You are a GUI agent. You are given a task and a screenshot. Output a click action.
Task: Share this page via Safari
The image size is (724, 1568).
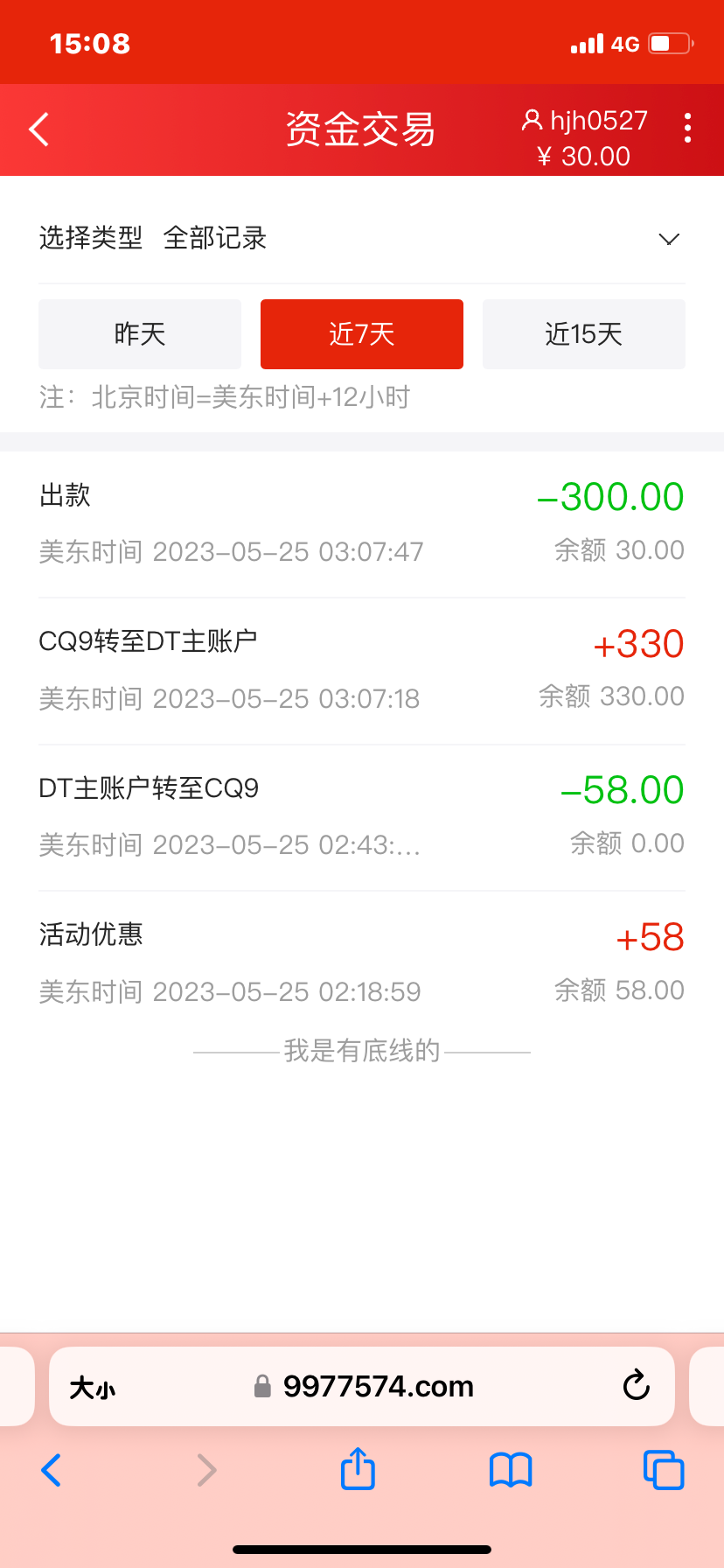tap(358, 1469)
